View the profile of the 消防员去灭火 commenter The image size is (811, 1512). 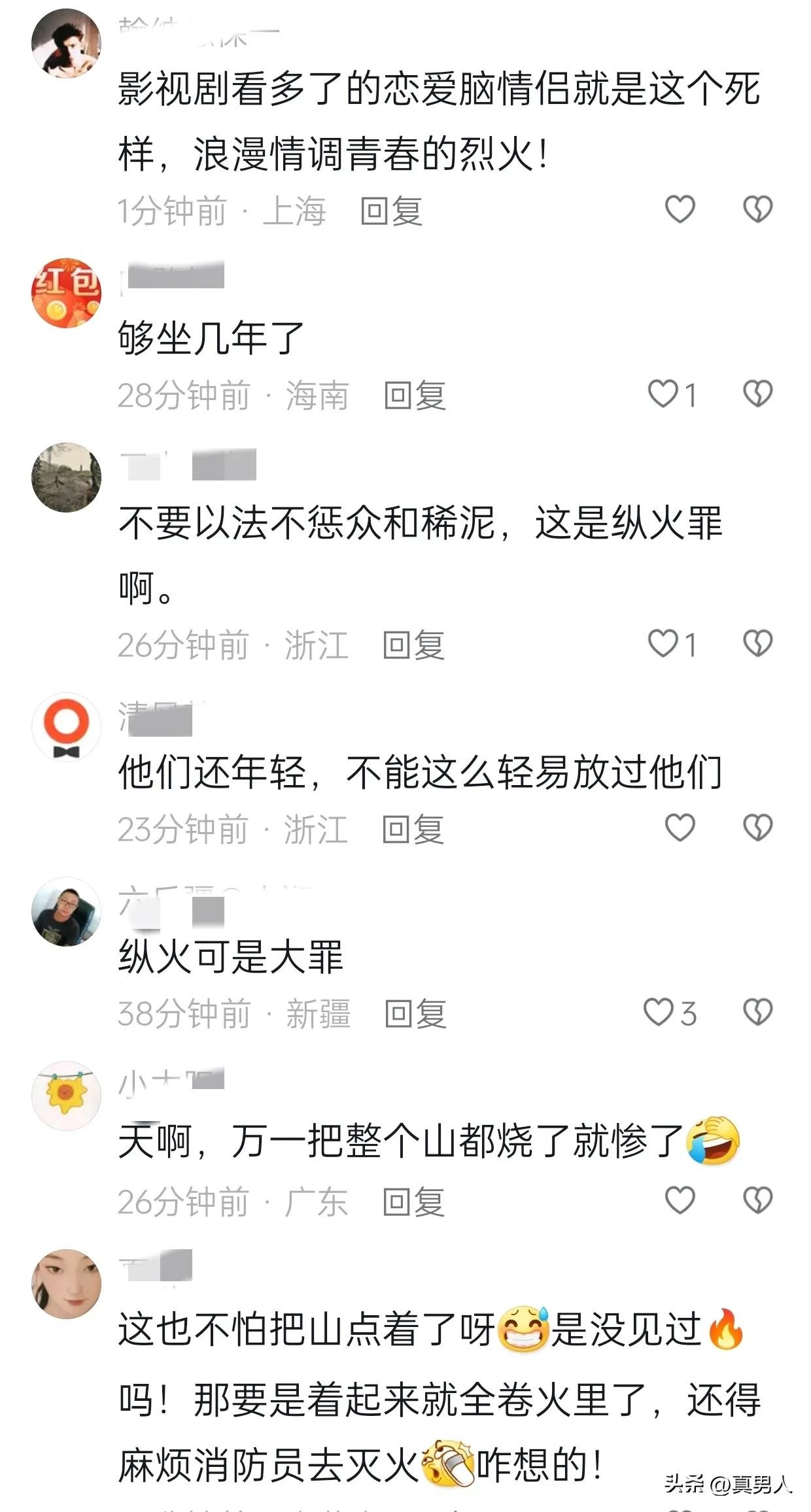click(x=66, y=1284)
